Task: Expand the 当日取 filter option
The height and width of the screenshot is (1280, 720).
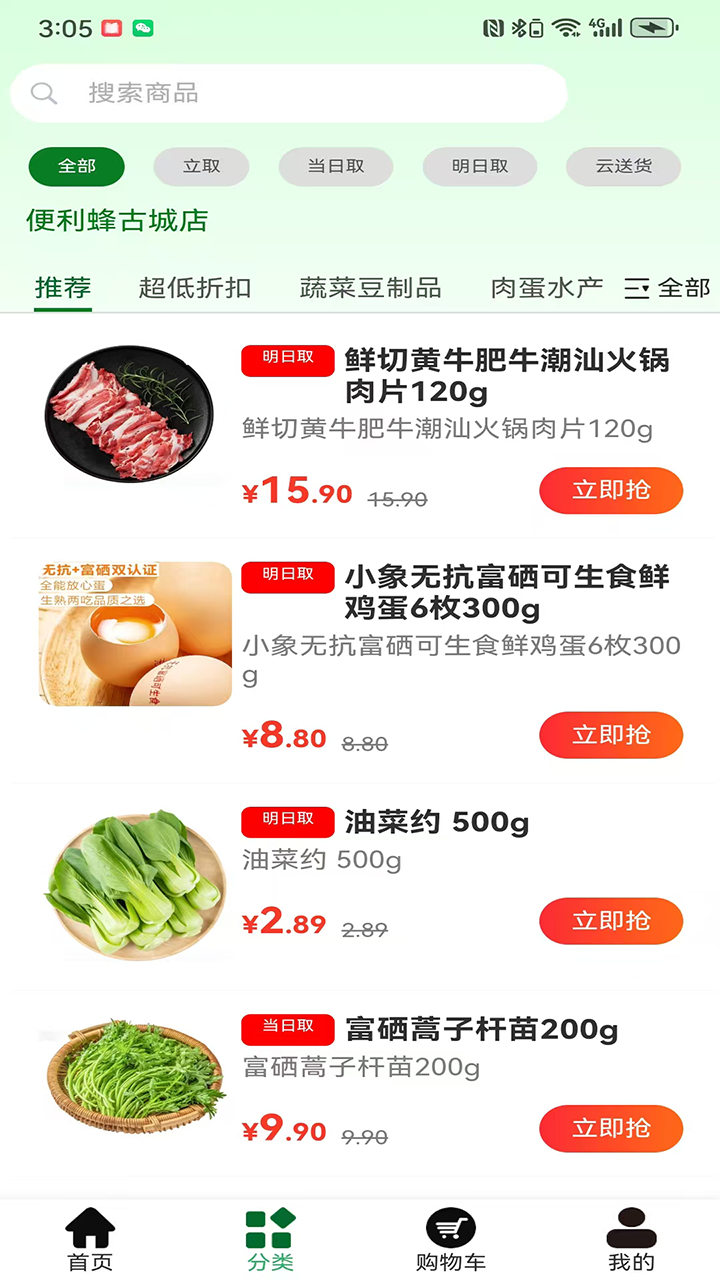Action: click(x=336, y=167)
